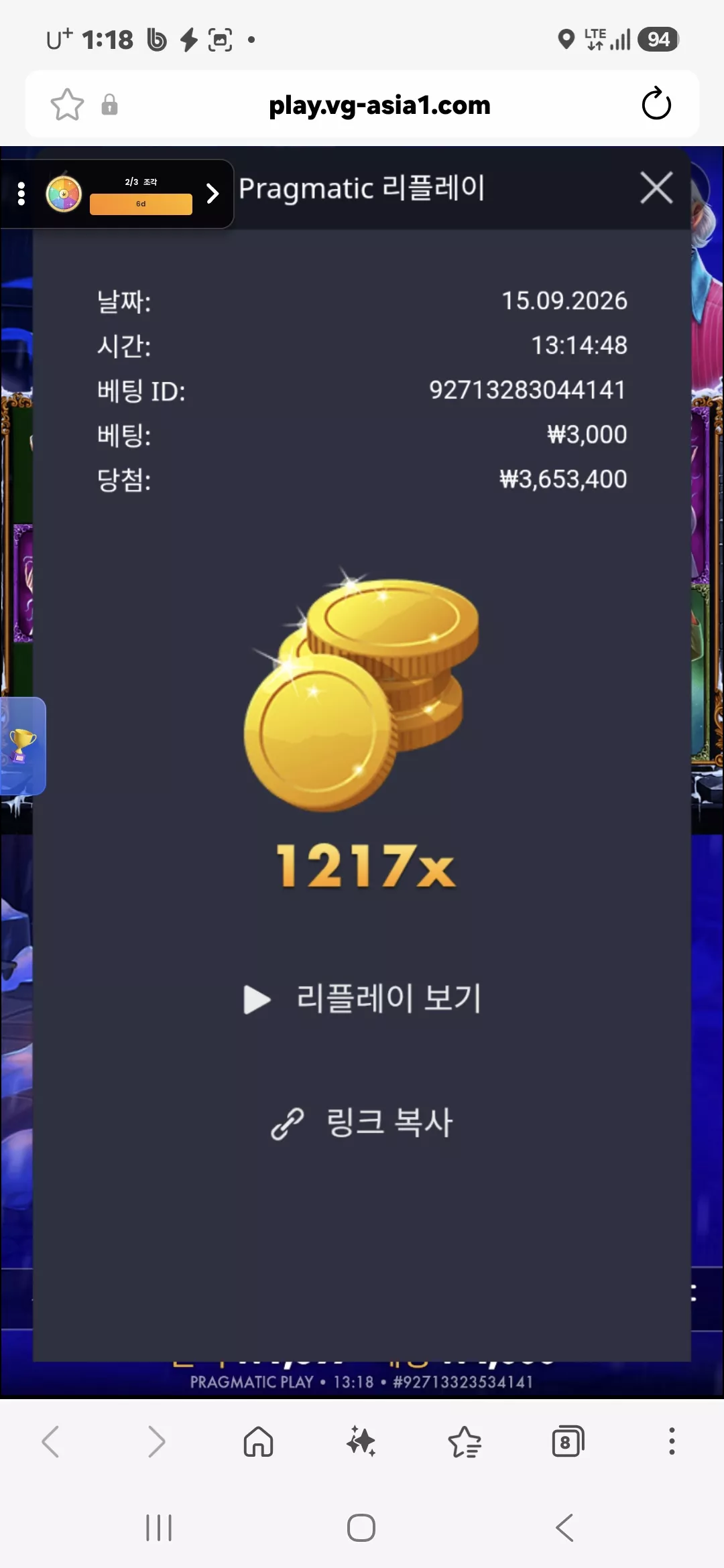The height and width of the screenshot is (1568, 724).
Task: Play the 리플레이 보기 replay
Action: [x=362, y=998]
